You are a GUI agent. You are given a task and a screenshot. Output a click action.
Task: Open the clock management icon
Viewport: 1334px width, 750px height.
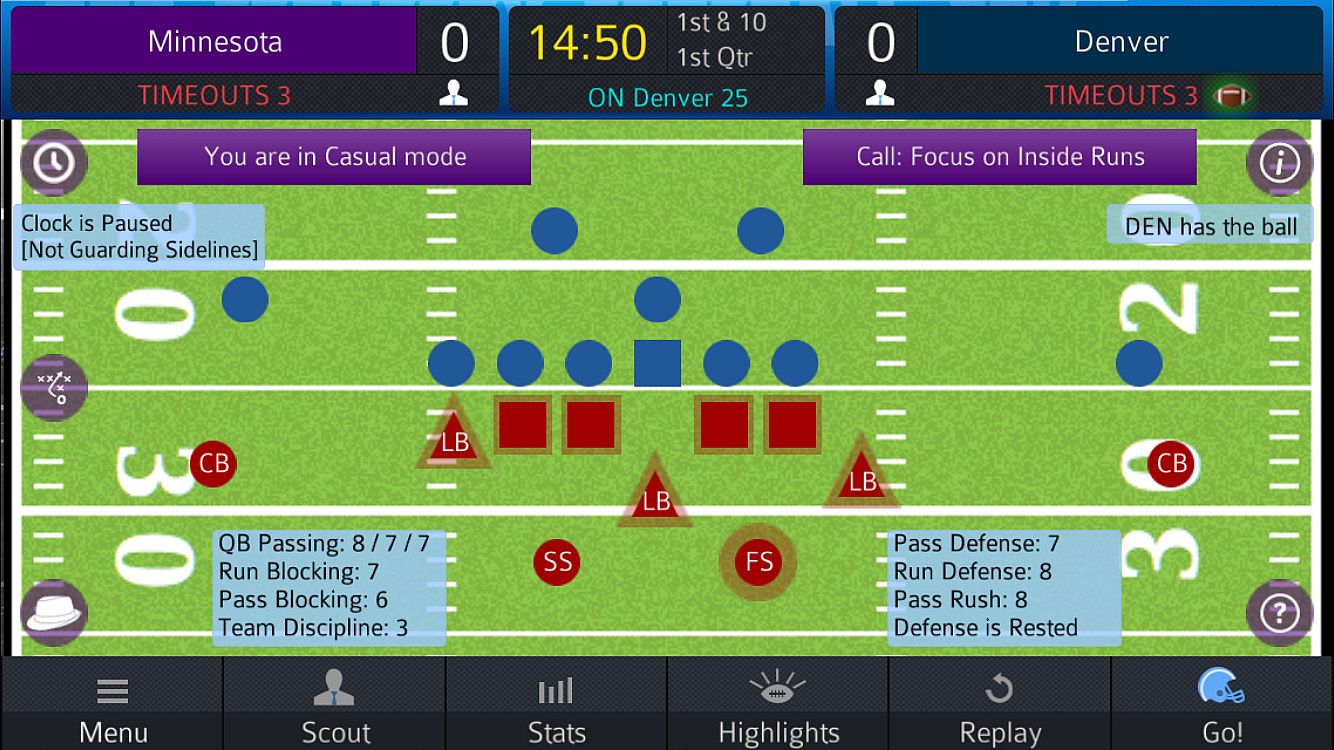[x=53, y=162]
